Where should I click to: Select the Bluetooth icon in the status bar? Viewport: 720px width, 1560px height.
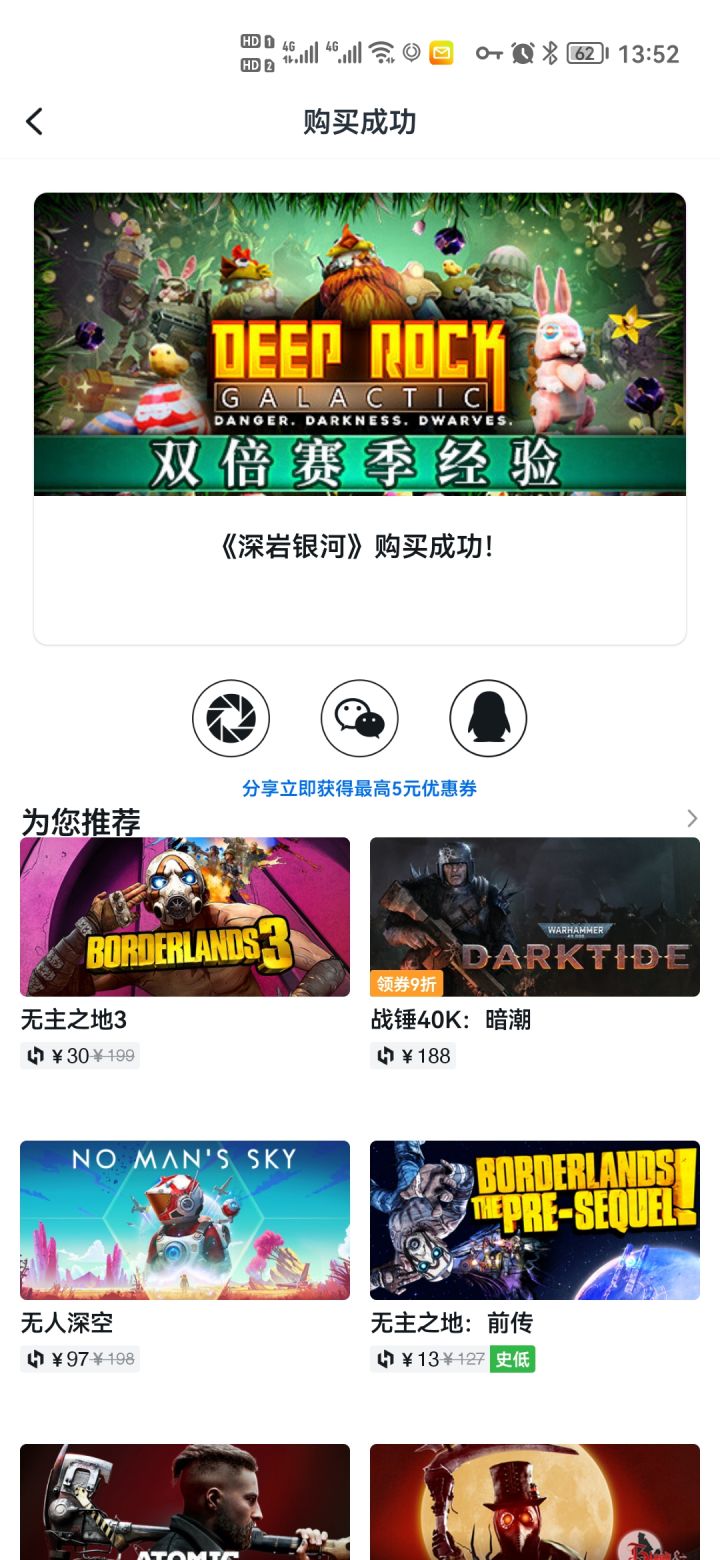point(552,52)
